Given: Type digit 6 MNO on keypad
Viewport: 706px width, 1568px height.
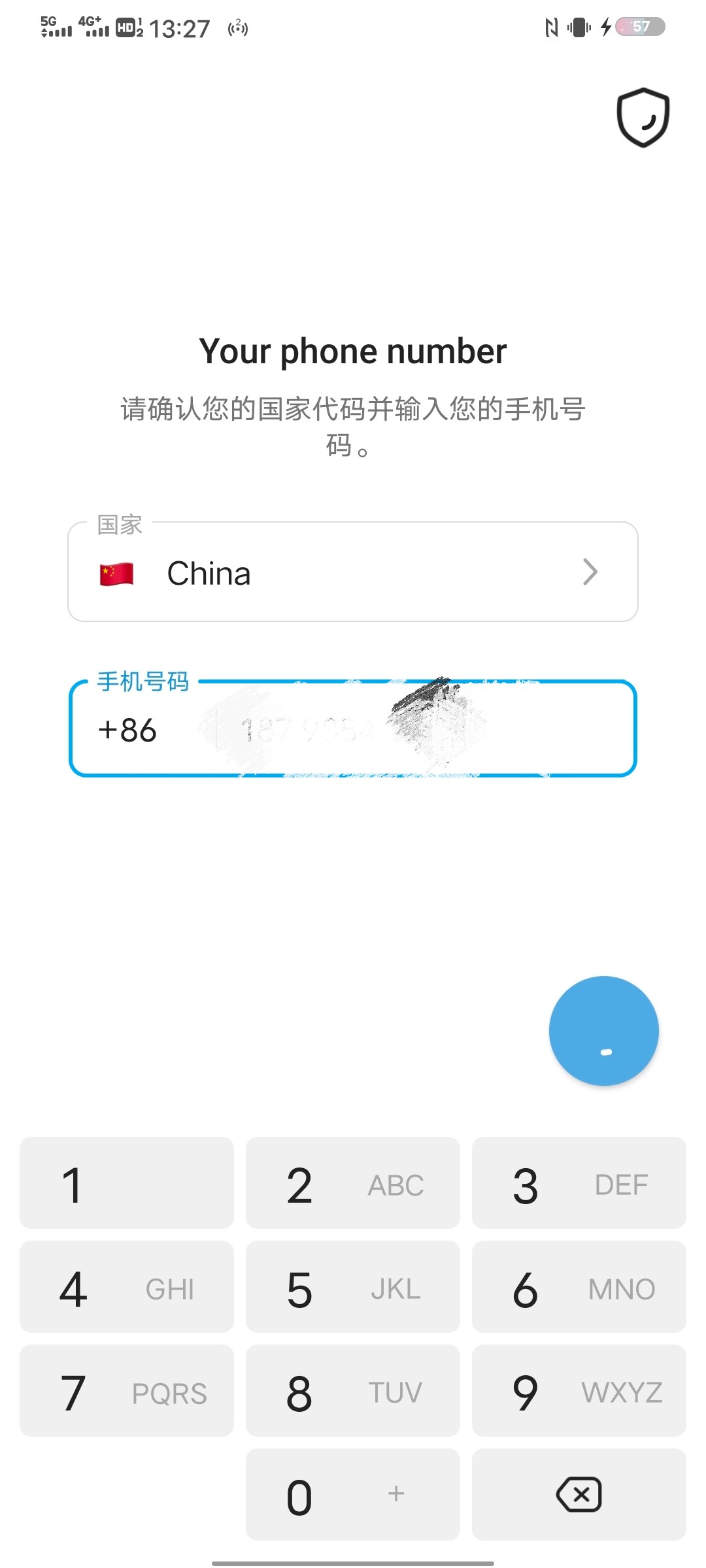Looking at the screenshot, I should (579, 1287).
